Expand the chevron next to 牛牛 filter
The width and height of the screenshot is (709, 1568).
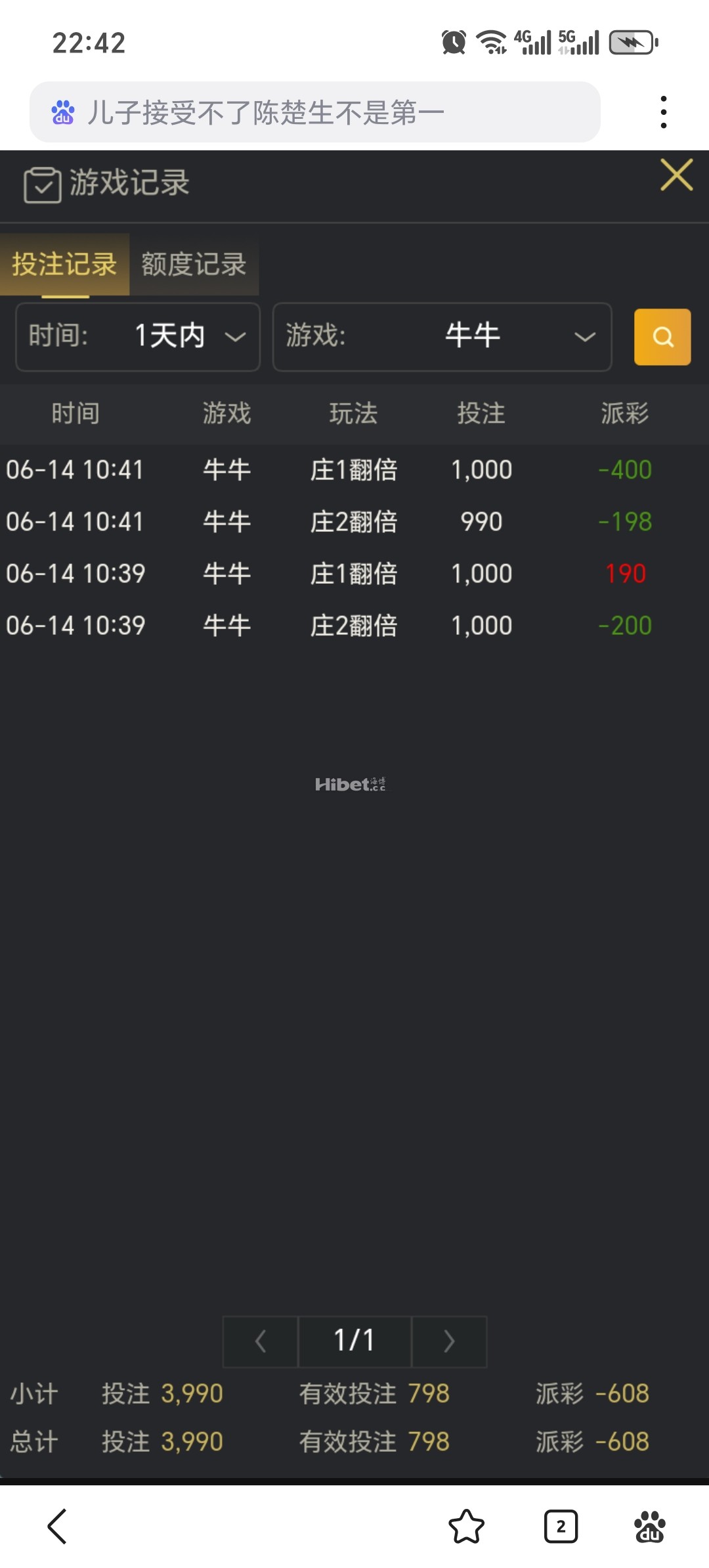(583, 337)
